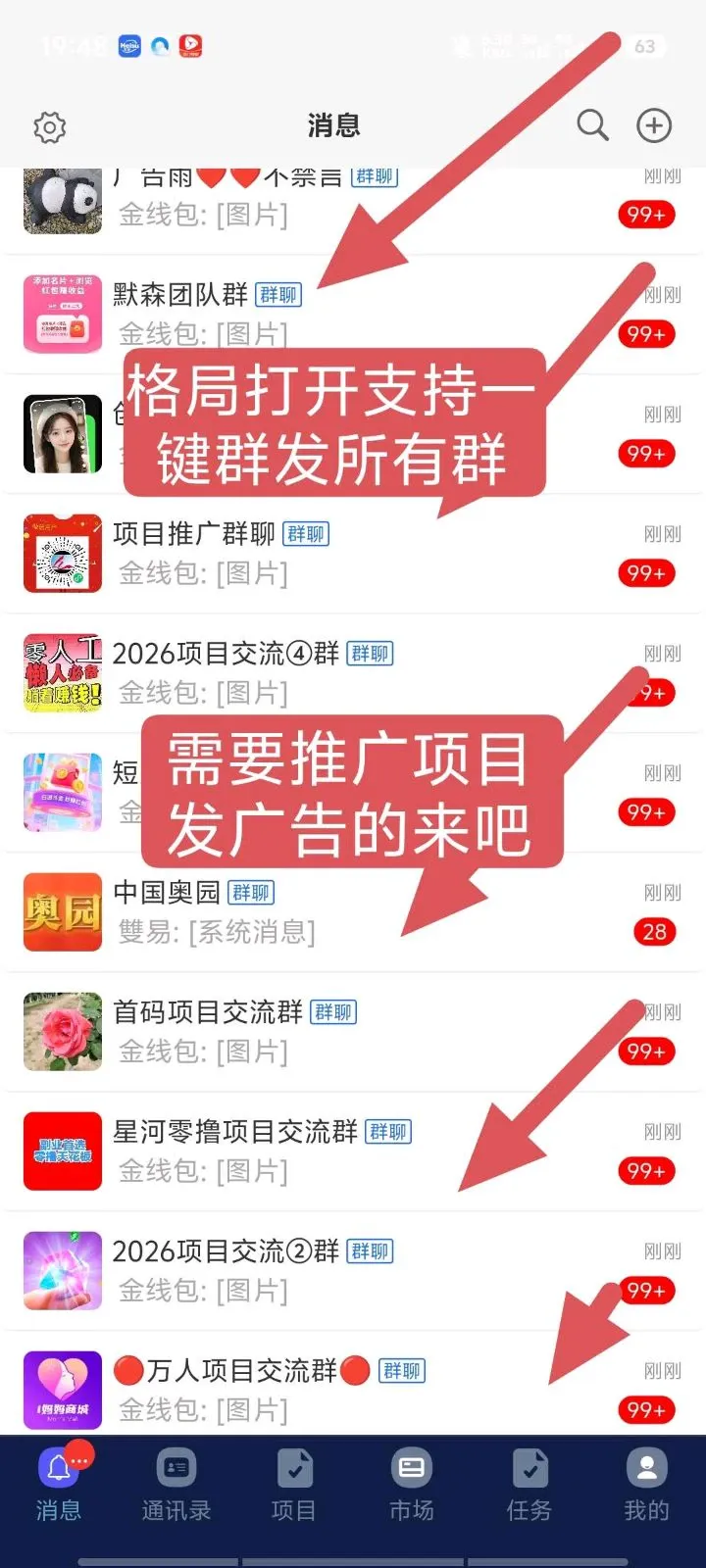The width and height of the screenshot is (706, 1568).
Task: Open message search
Action: (592, 125)
